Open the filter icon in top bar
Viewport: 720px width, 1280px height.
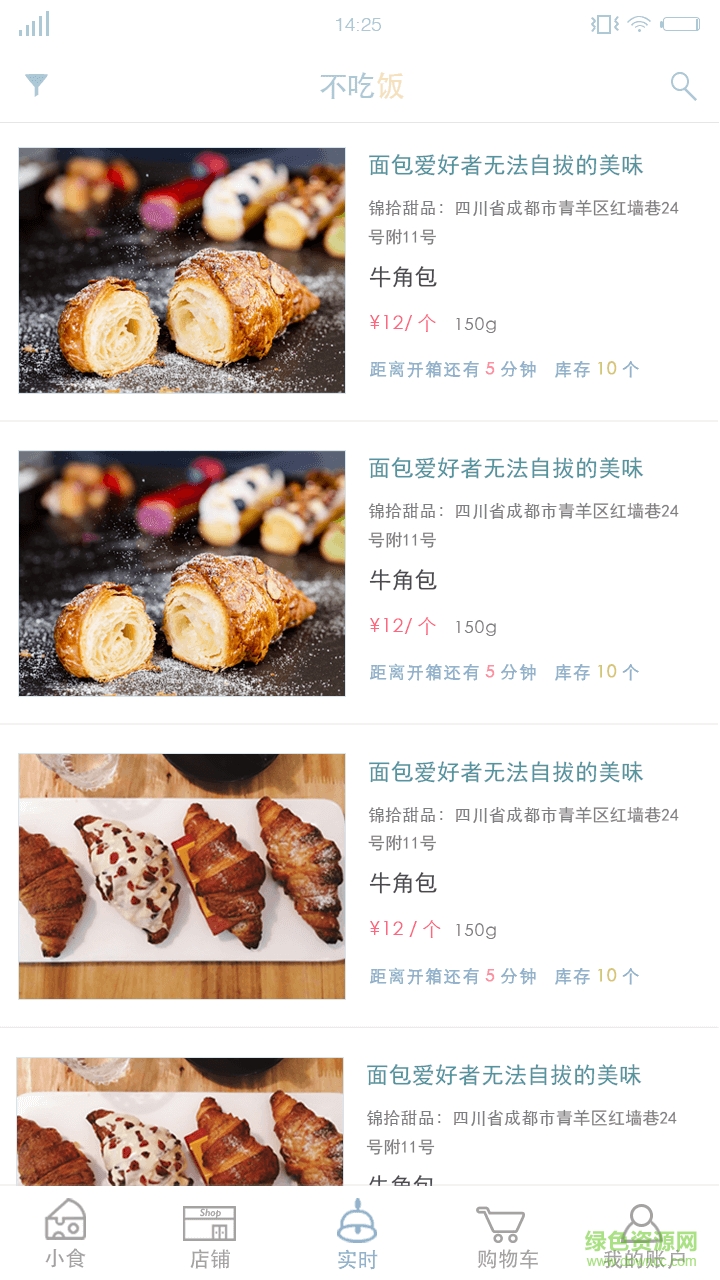click(x=37, y=86)
